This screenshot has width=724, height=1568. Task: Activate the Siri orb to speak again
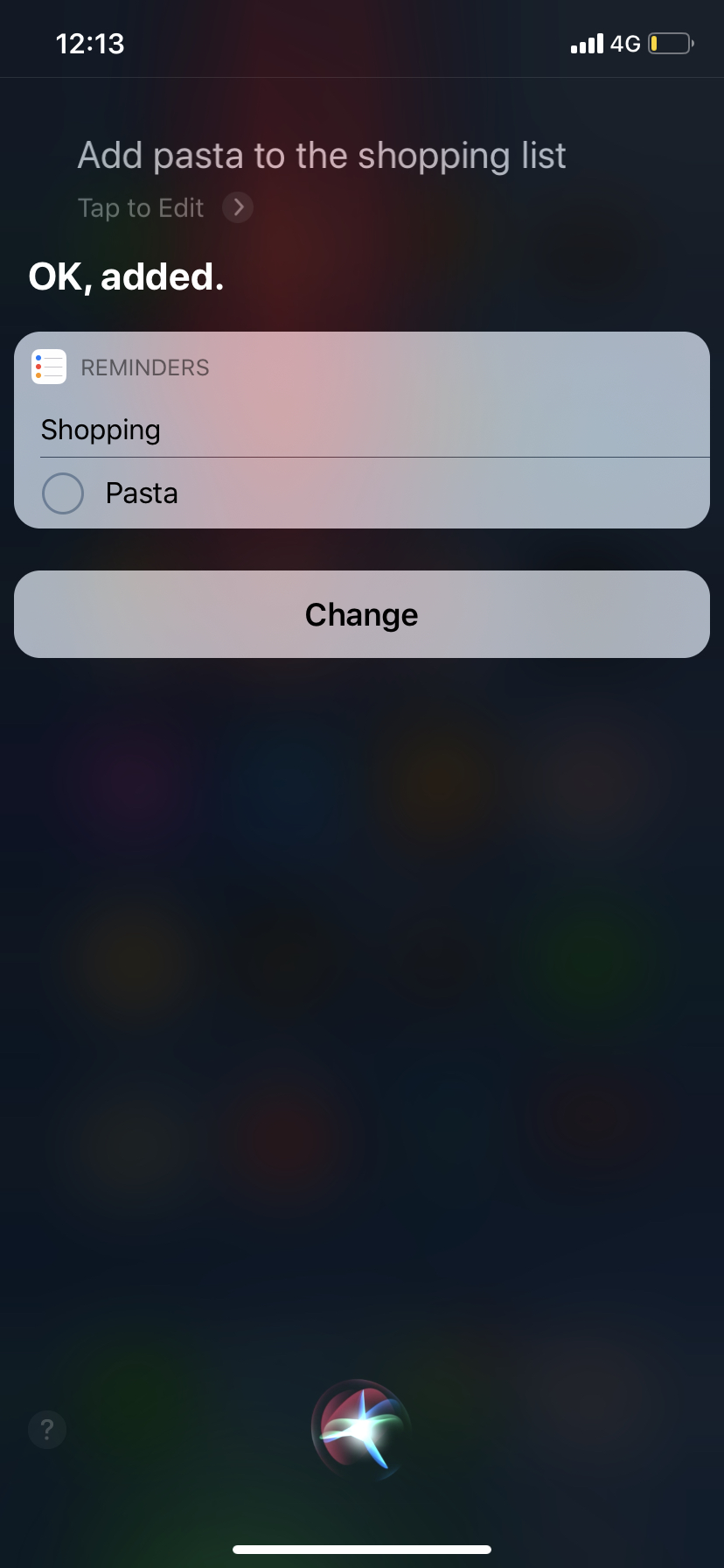point(362,1429)
